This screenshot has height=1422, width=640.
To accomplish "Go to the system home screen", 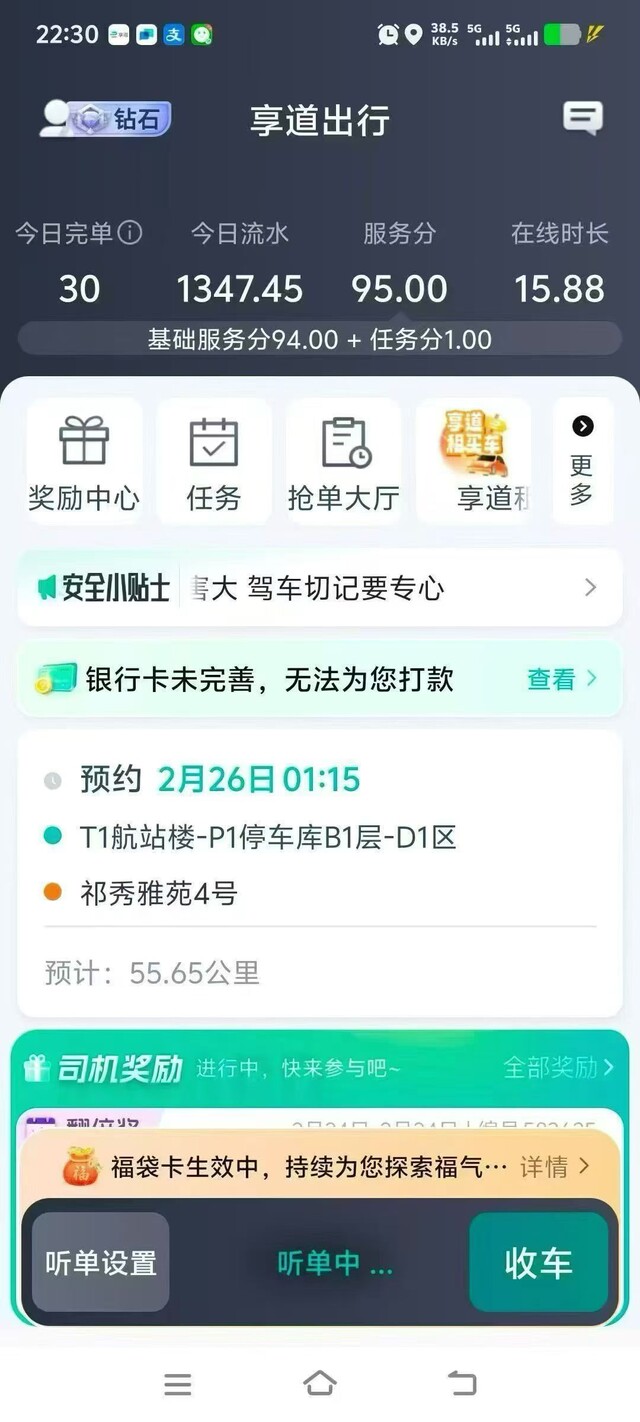I will click(x=319, y=1384).
